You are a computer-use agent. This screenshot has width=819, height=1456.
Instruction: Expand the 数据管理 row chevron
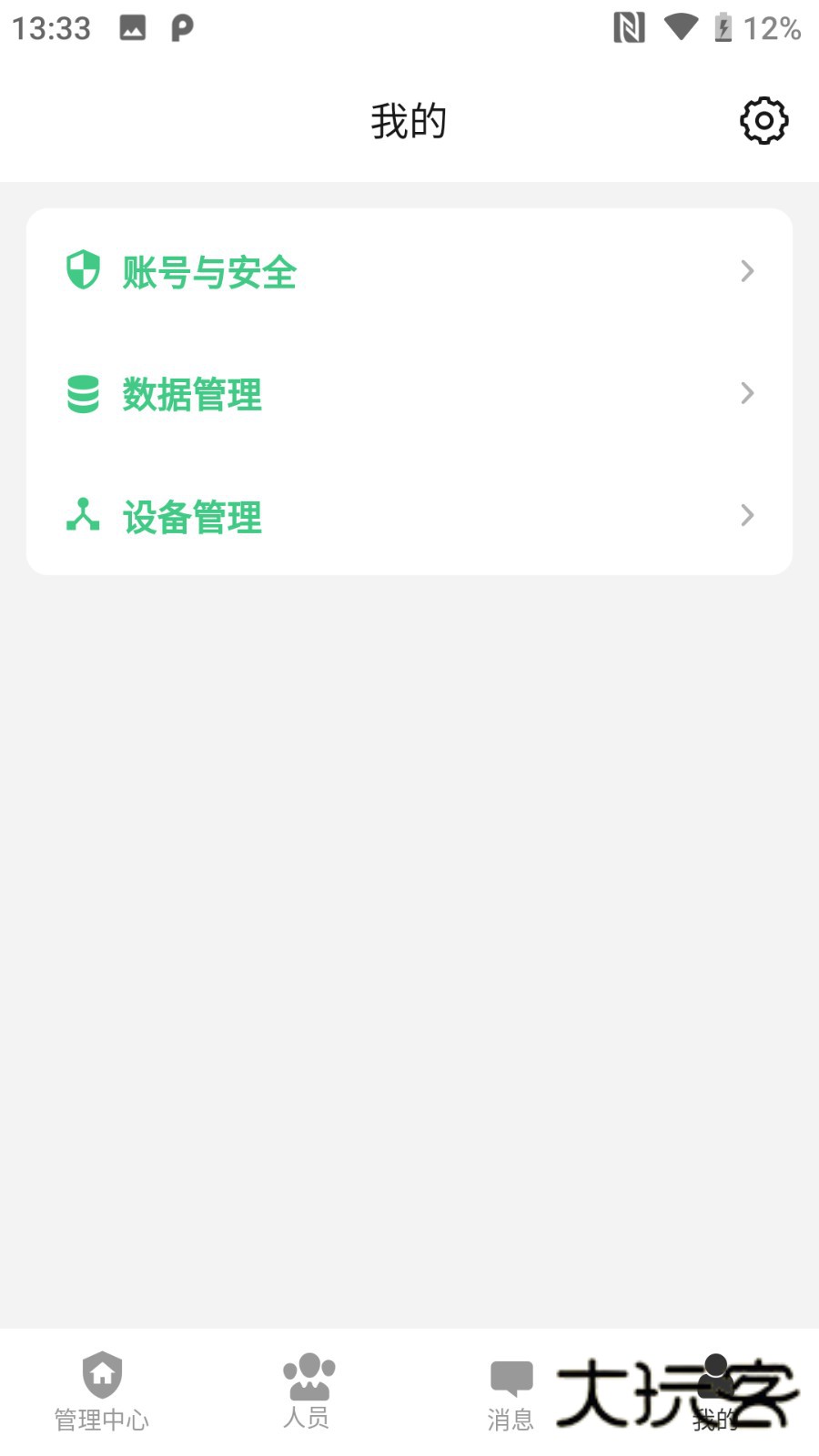pos(747,393)
